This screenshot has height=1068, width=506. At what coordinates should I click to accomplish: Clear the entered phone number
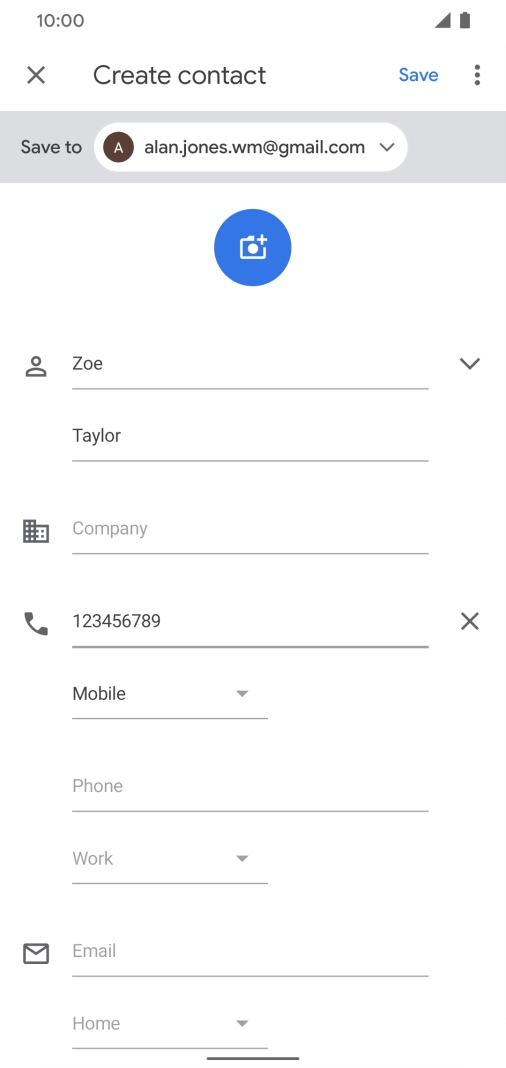(x=470, y=621)
